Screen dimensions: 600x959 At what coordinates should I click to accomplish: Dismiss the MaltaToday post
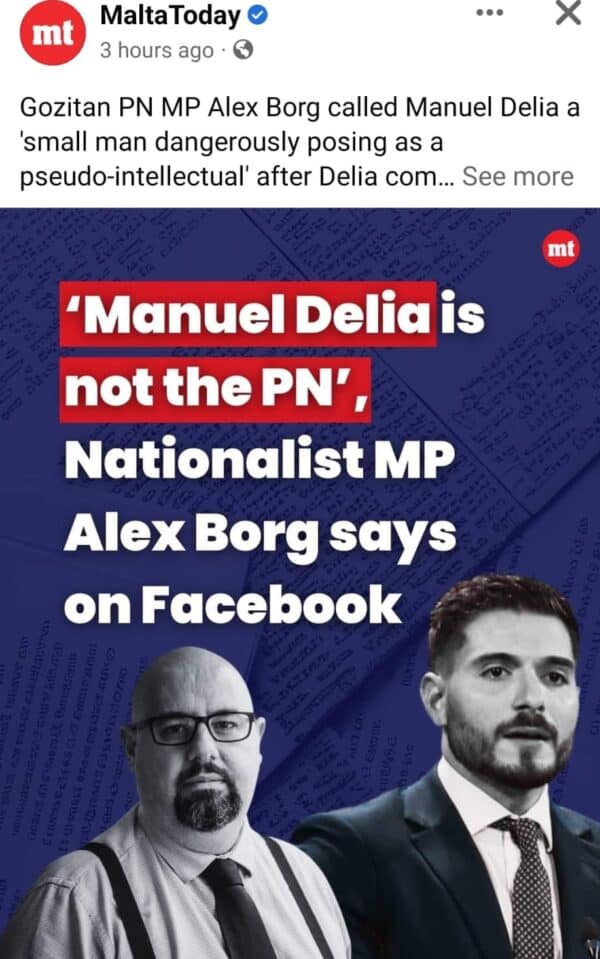[x=567, y=13]
